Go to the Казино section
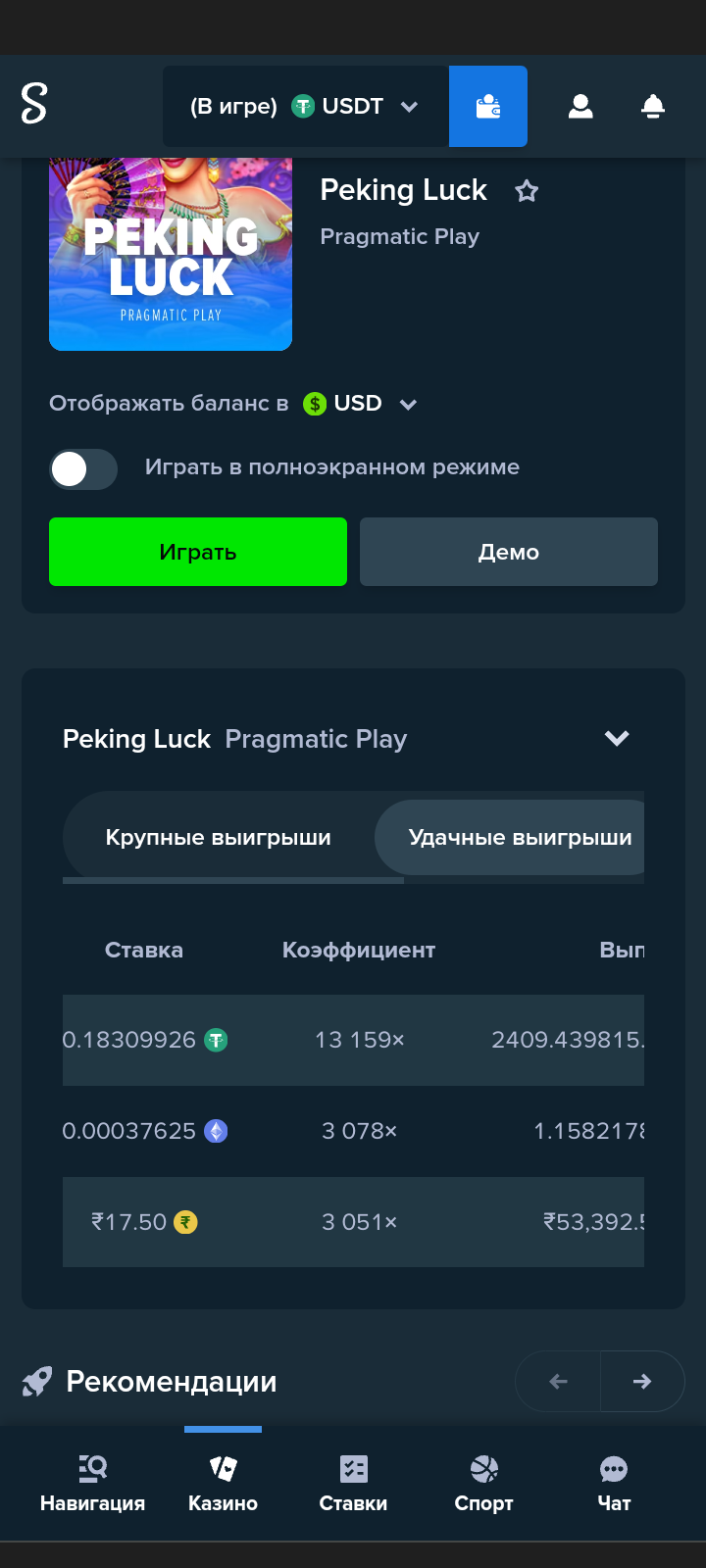The height and width of the screenshot is (1568, 706). coord(223,1484)
